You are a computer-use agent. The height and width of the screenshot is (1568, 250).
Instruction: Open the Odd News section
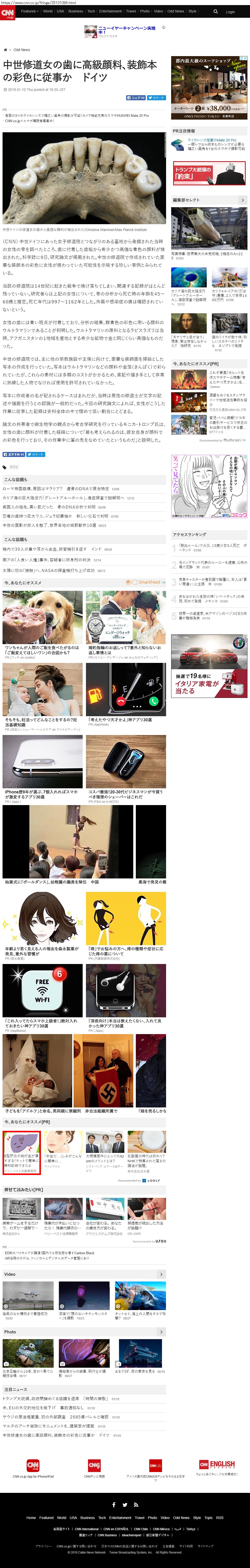(175, 11)
